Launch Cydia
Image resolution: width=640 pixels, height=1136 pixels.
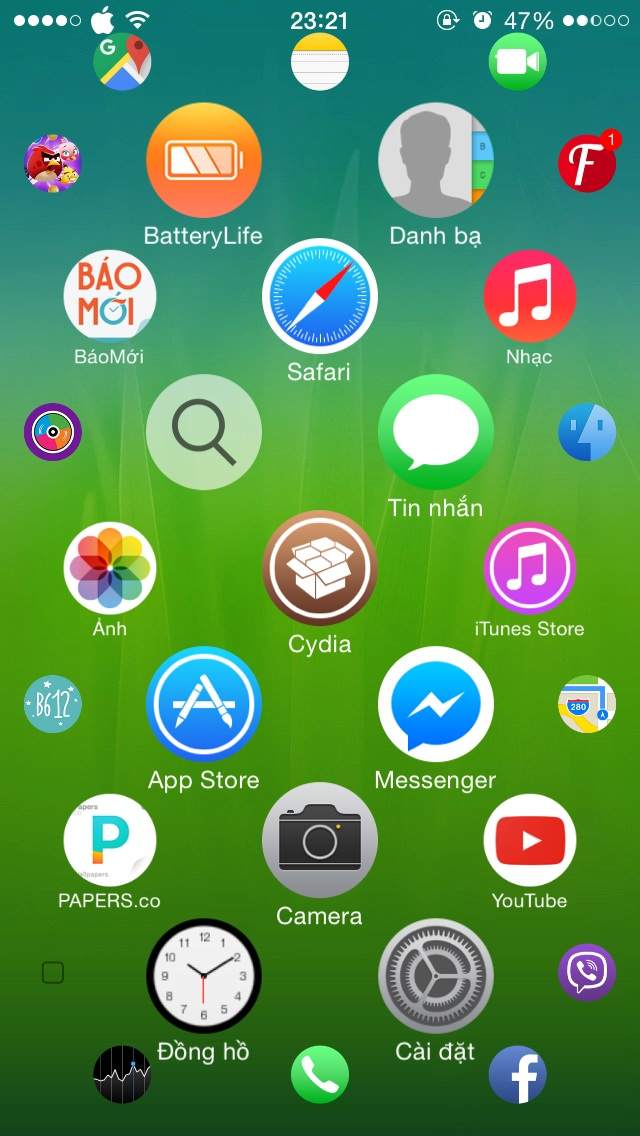pyautogui.click(x=320, y=568)
